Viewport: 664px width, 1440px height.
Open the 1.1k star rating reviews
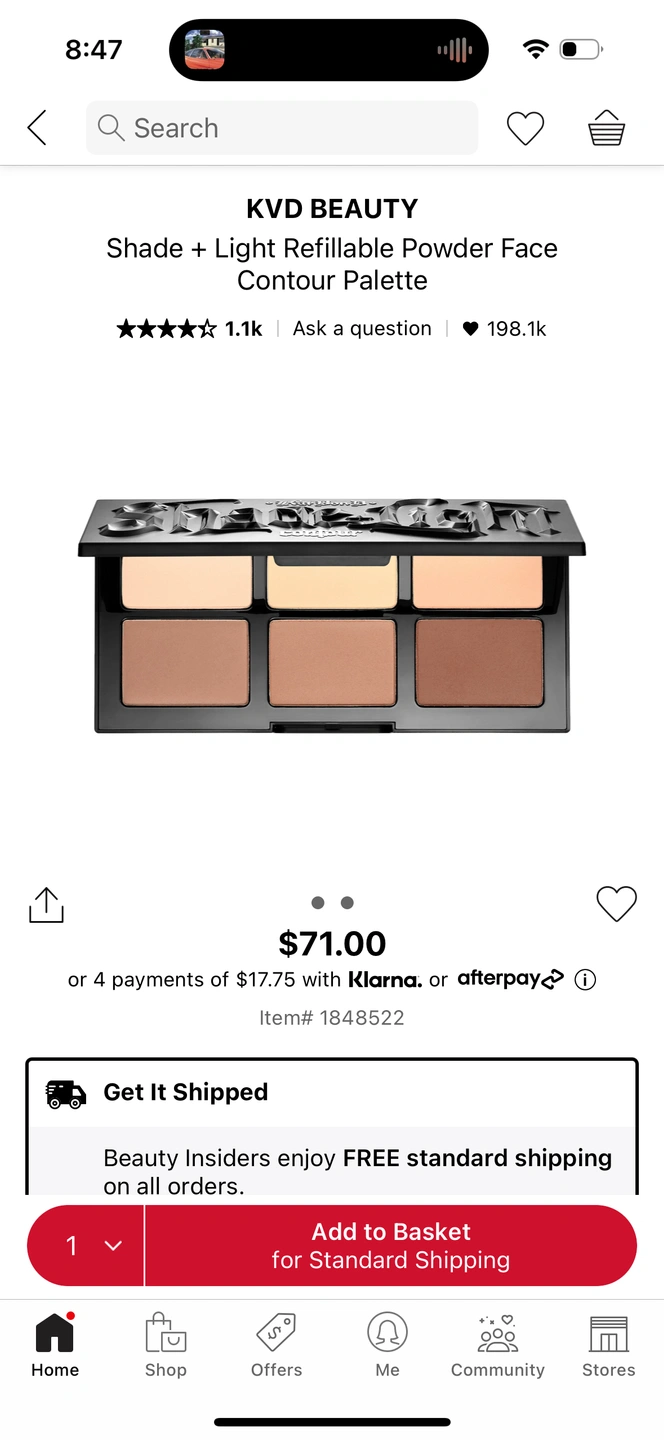coord(190,329)
